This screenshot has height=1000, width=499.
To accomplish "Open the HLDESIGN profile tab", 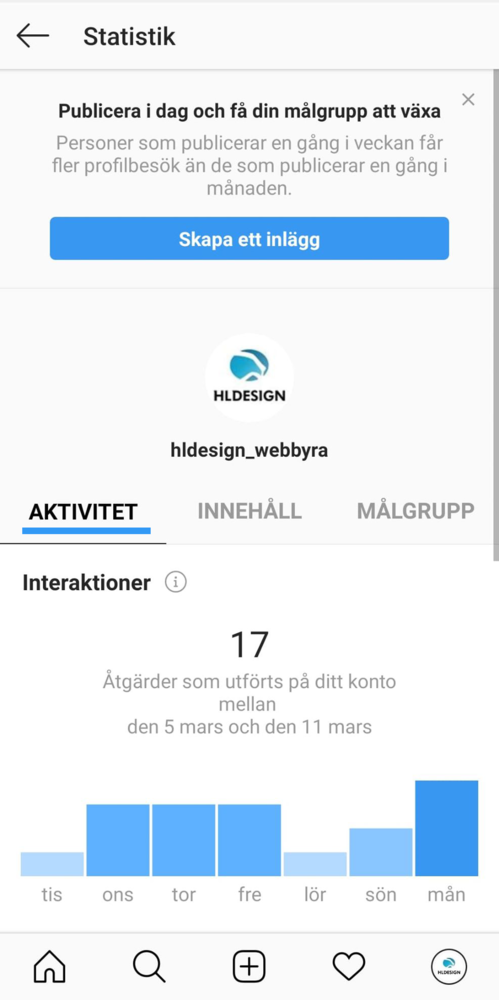I will [449, 966].
